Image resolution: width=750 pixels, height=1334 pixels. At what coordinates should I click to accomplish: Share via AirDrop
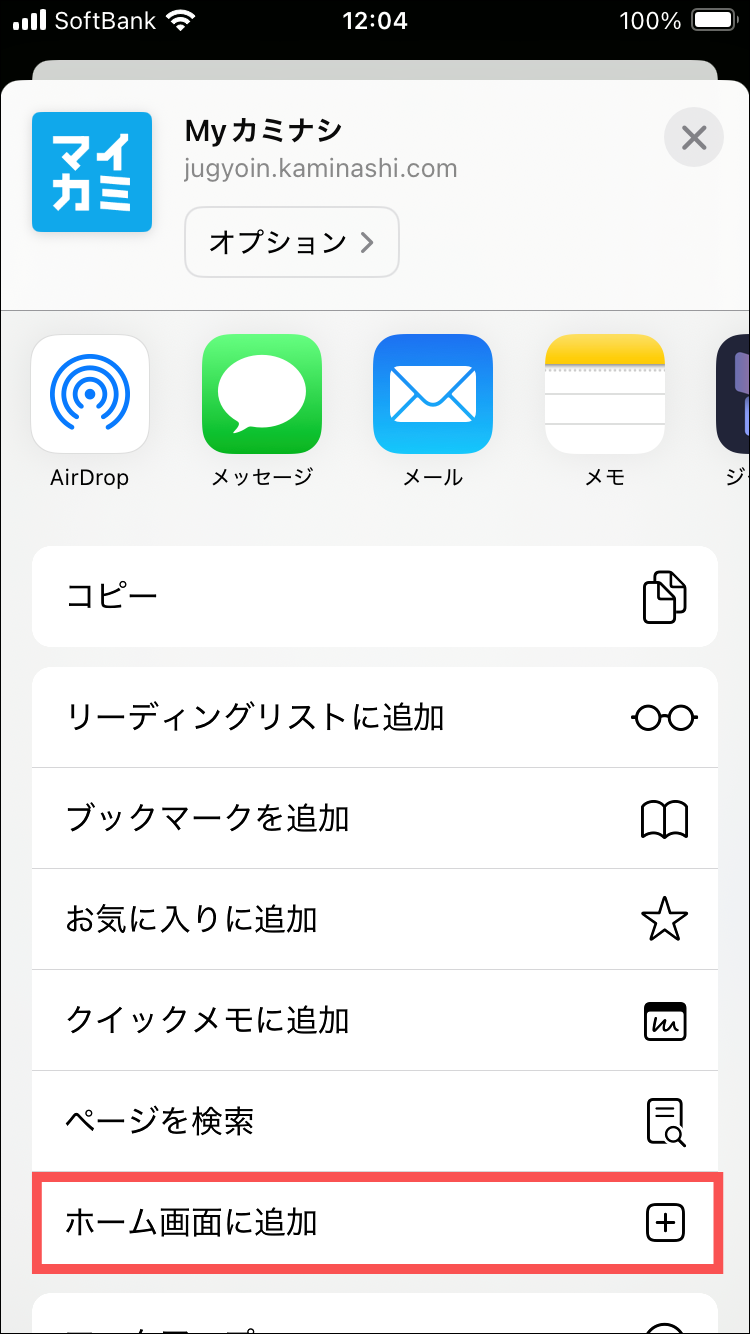tap(90, 412)
